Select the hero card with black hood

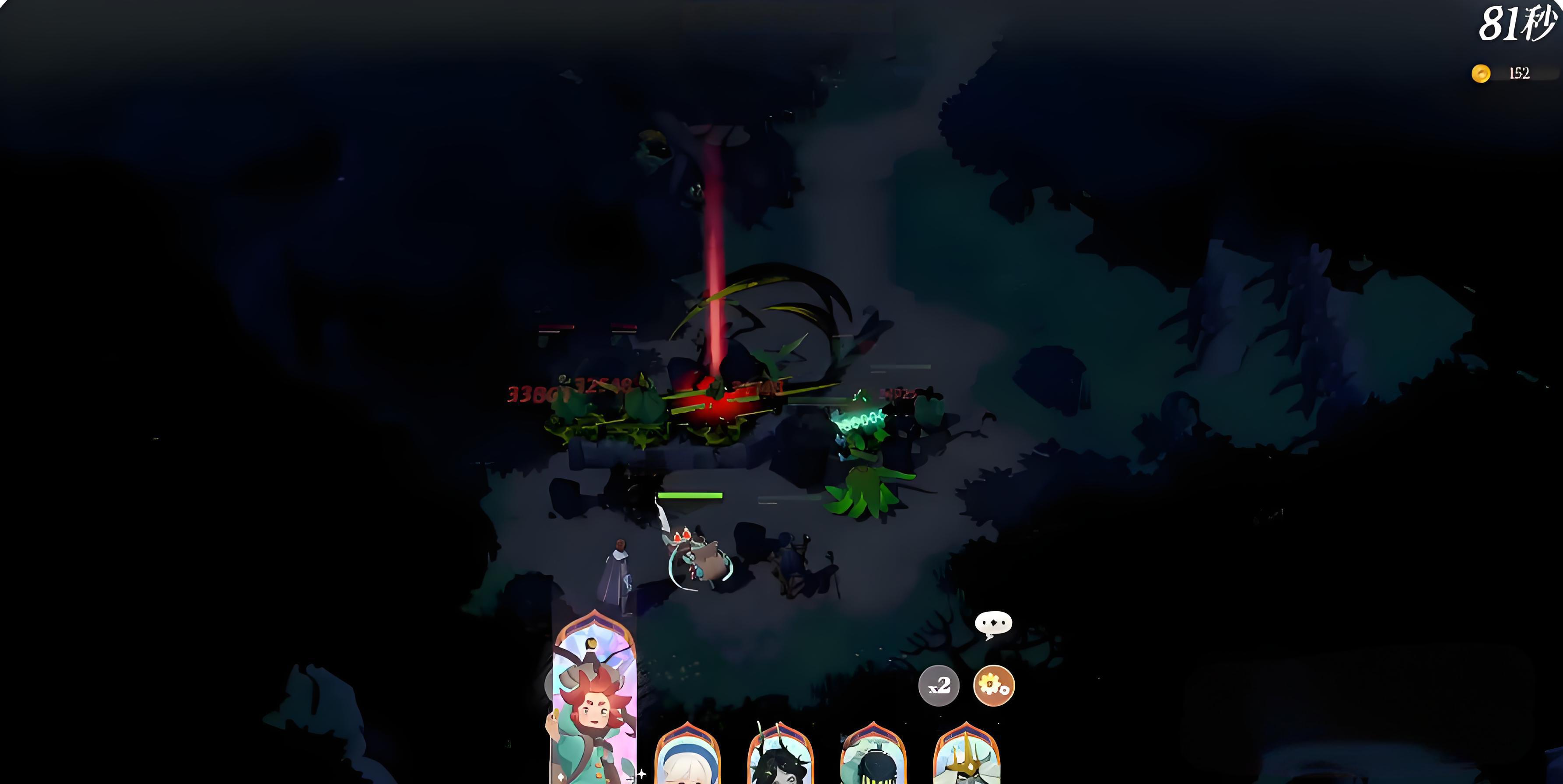(x=873, y=756)
